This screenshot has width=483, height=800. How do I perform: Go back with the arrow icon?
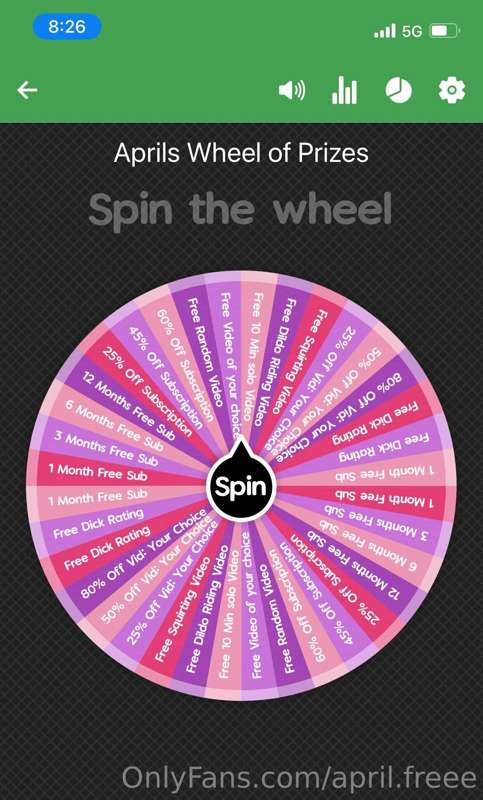click(x=27, y=90)
